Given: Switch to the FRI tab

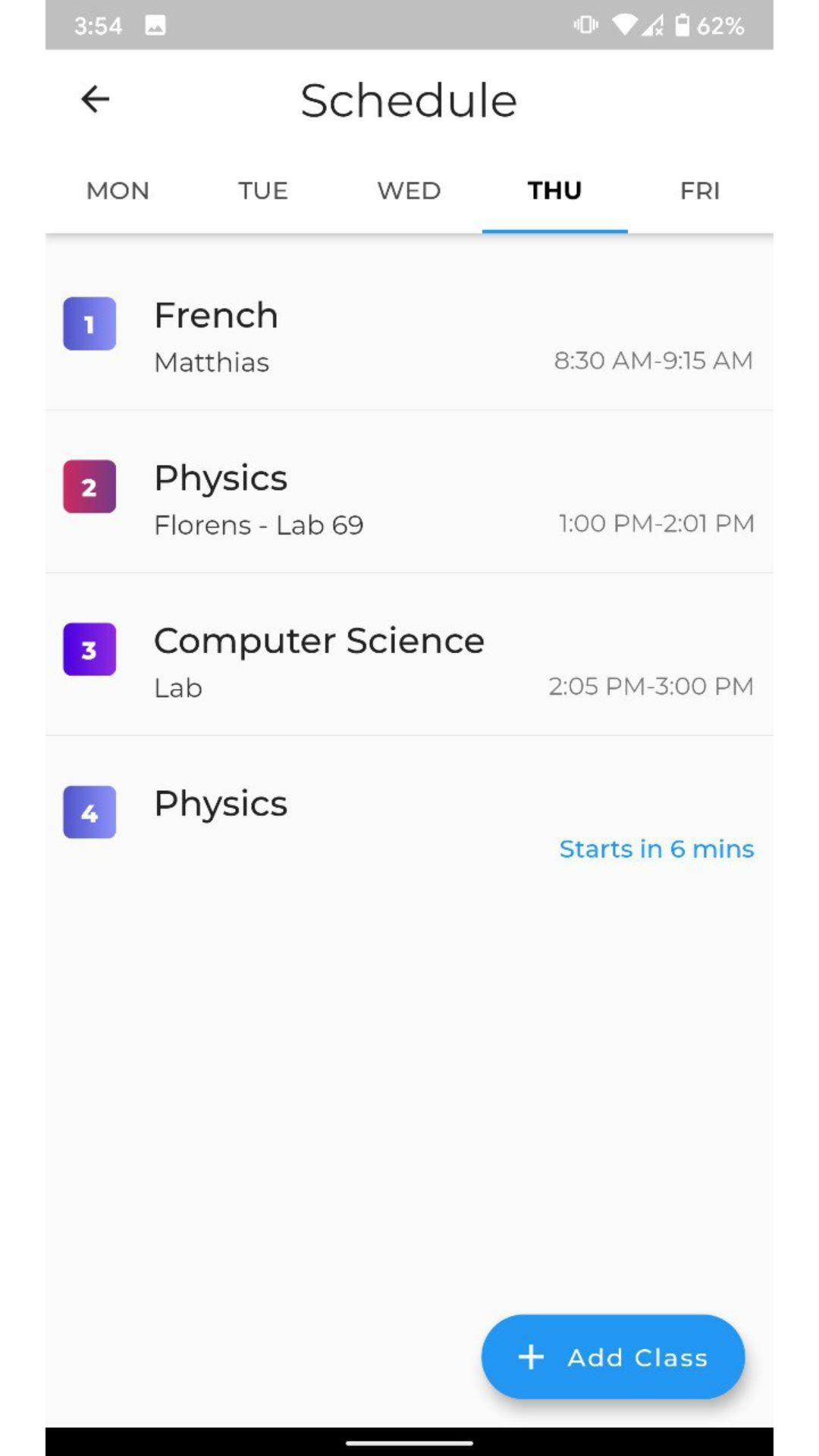Looking at the screenshot, I should click(700, 190).
